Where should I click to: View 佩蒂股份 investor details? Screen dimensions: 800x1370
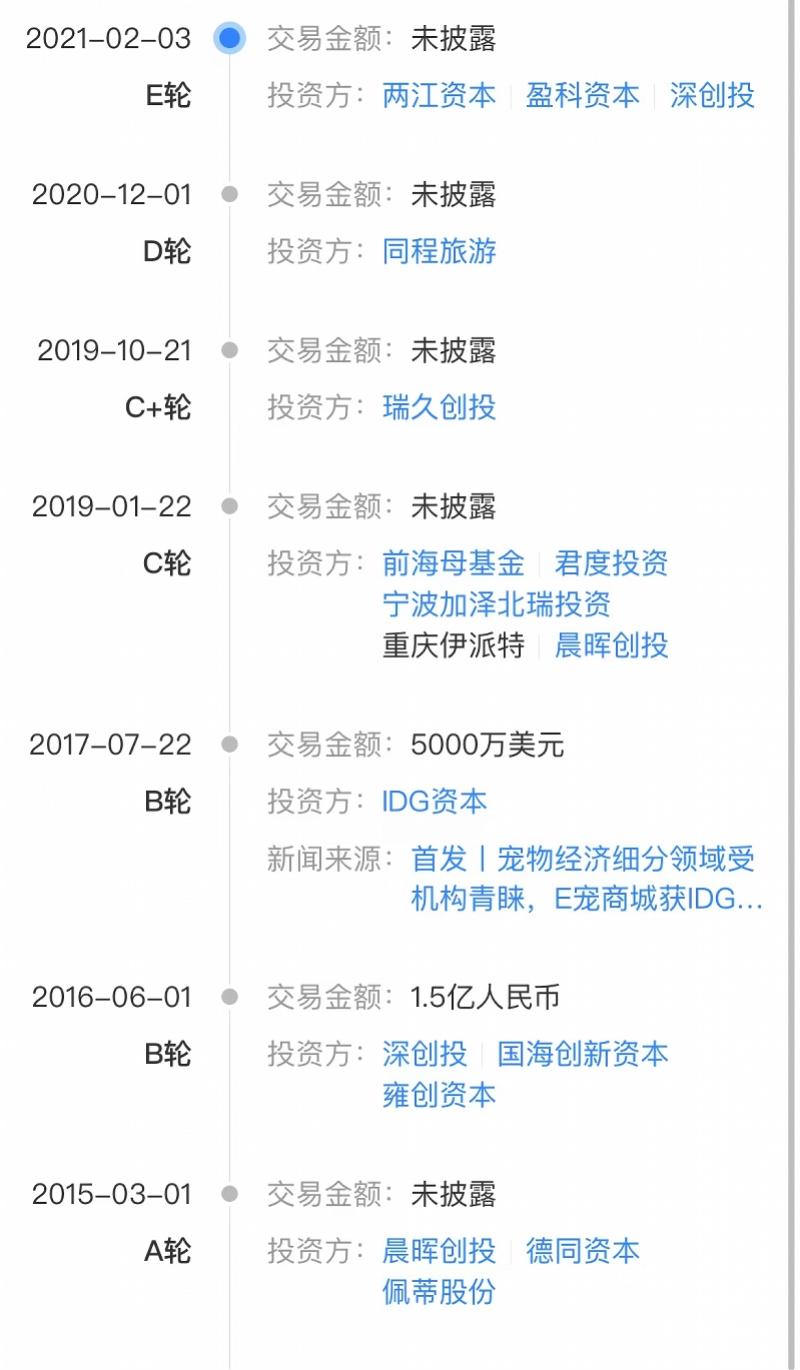point(439,1292)
